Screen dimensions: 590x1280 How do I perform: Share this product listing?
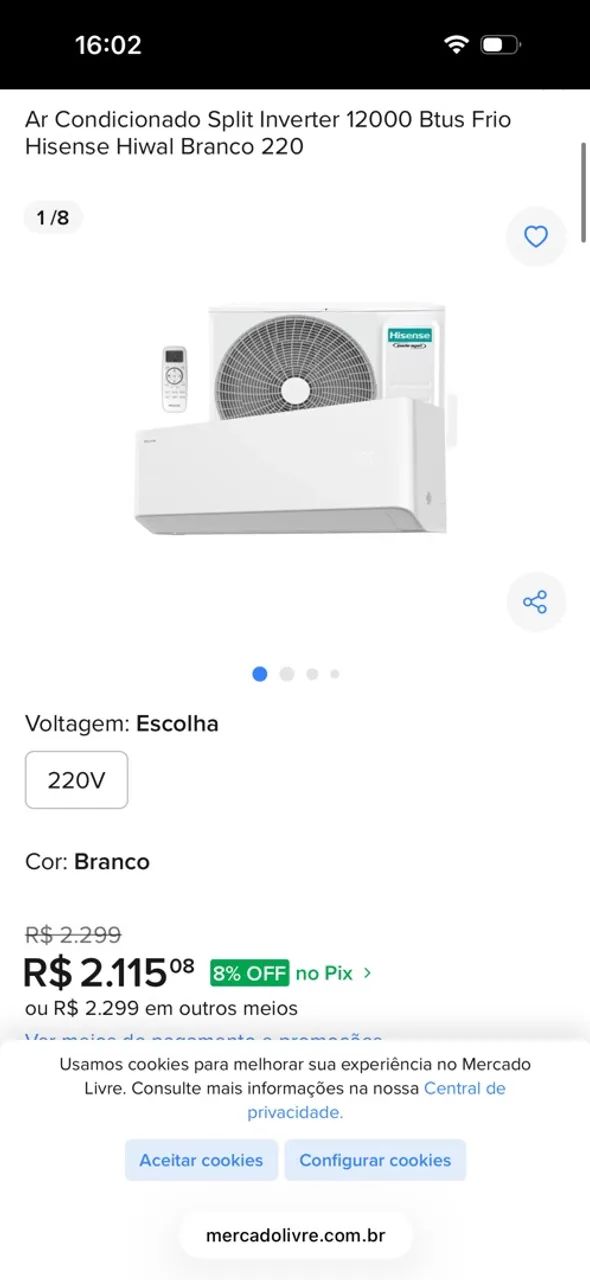tap(536, 602)
